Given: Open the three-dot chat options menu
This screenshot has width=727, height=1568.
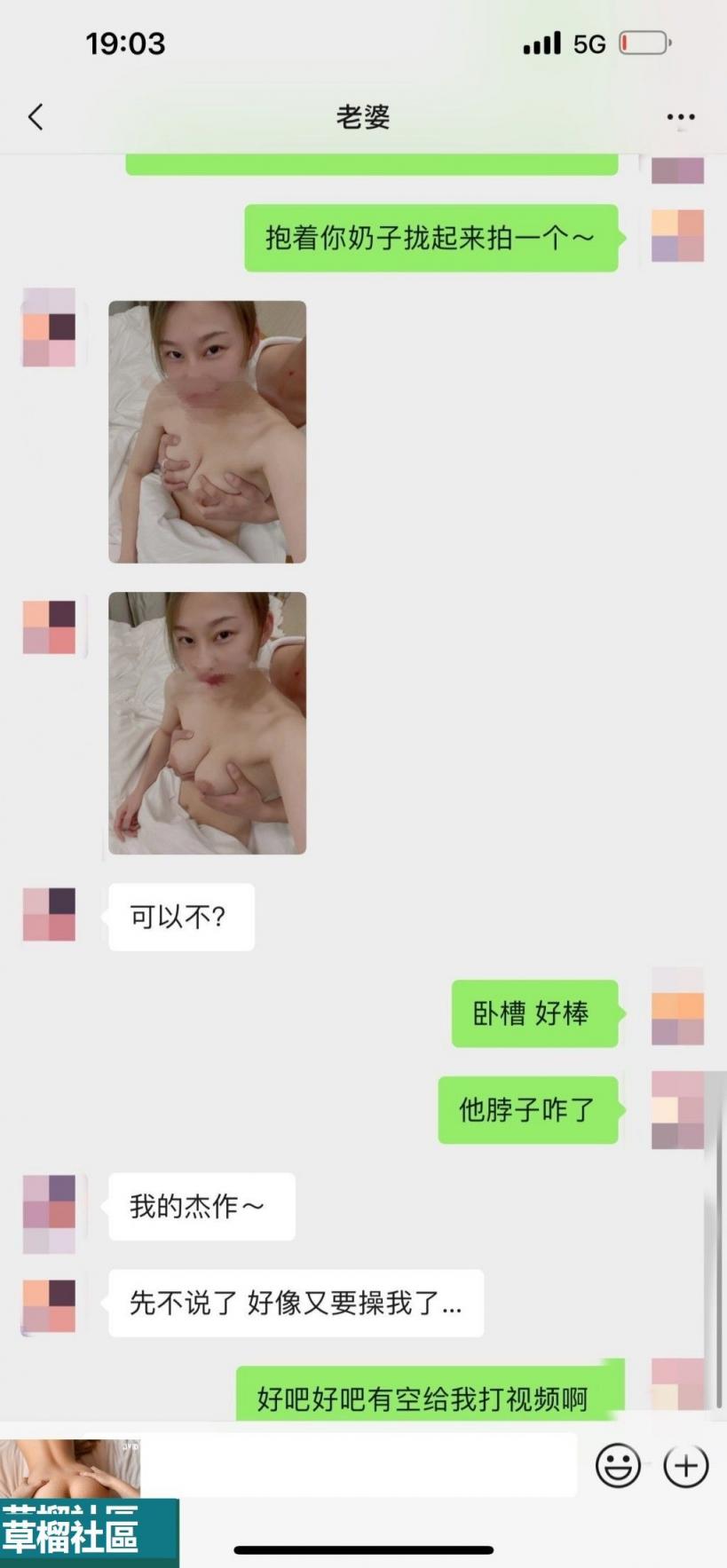Looking at the screenshot, I should click(680, 117).
